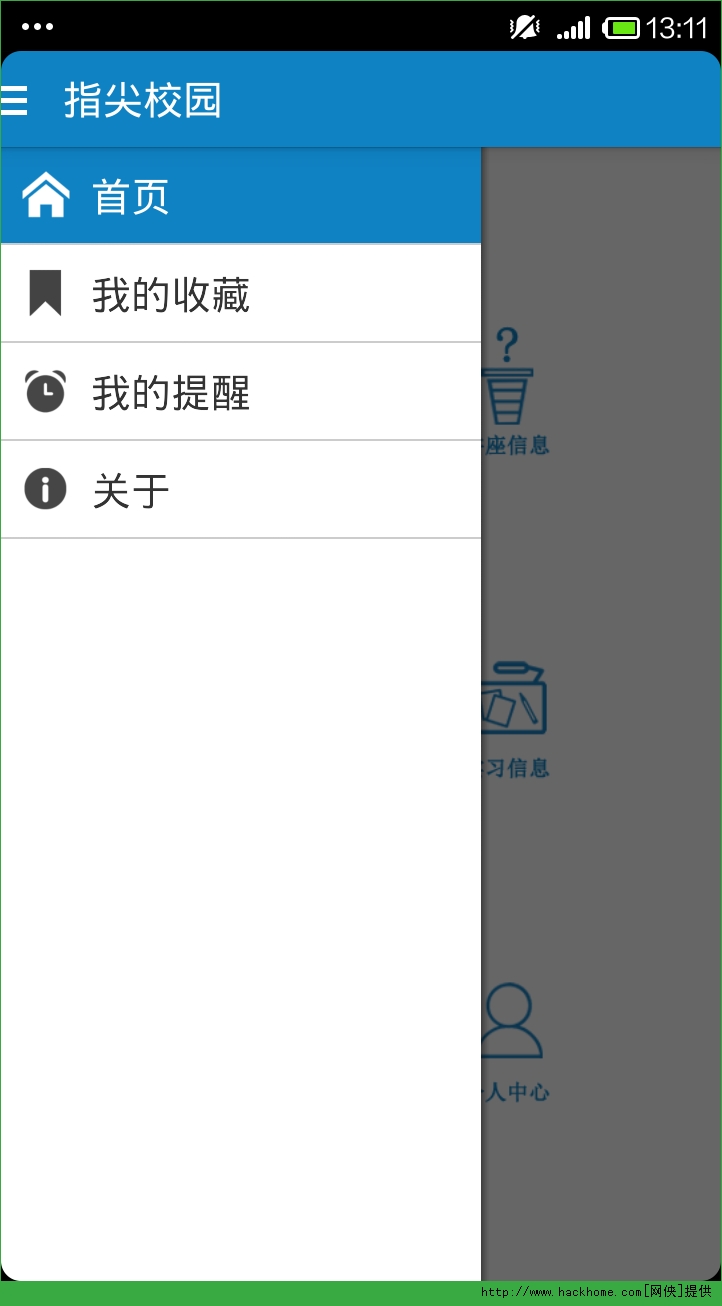
Task: Select 首页 in the drawer
Action: click(240, 196)
